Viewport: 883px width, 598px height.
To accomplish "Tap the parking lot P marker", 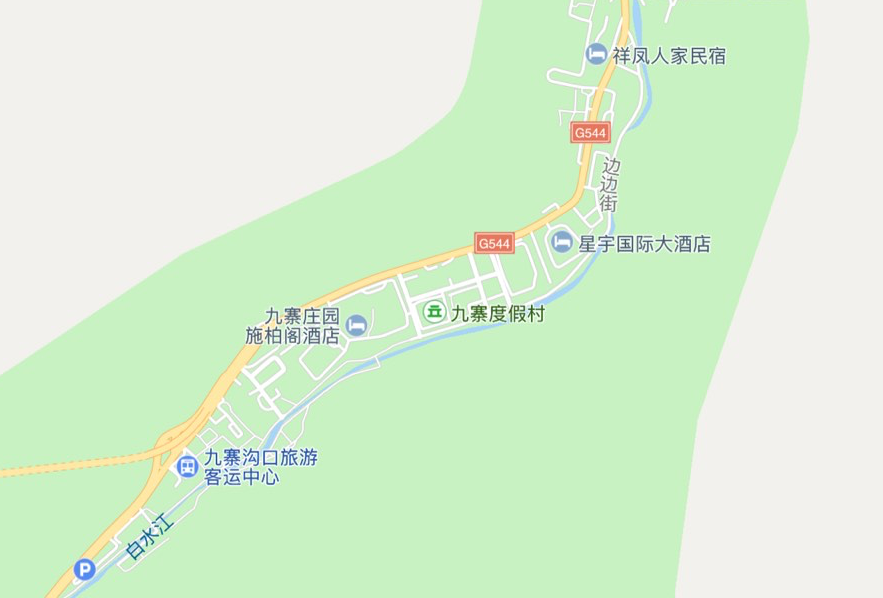I will 85,570.
